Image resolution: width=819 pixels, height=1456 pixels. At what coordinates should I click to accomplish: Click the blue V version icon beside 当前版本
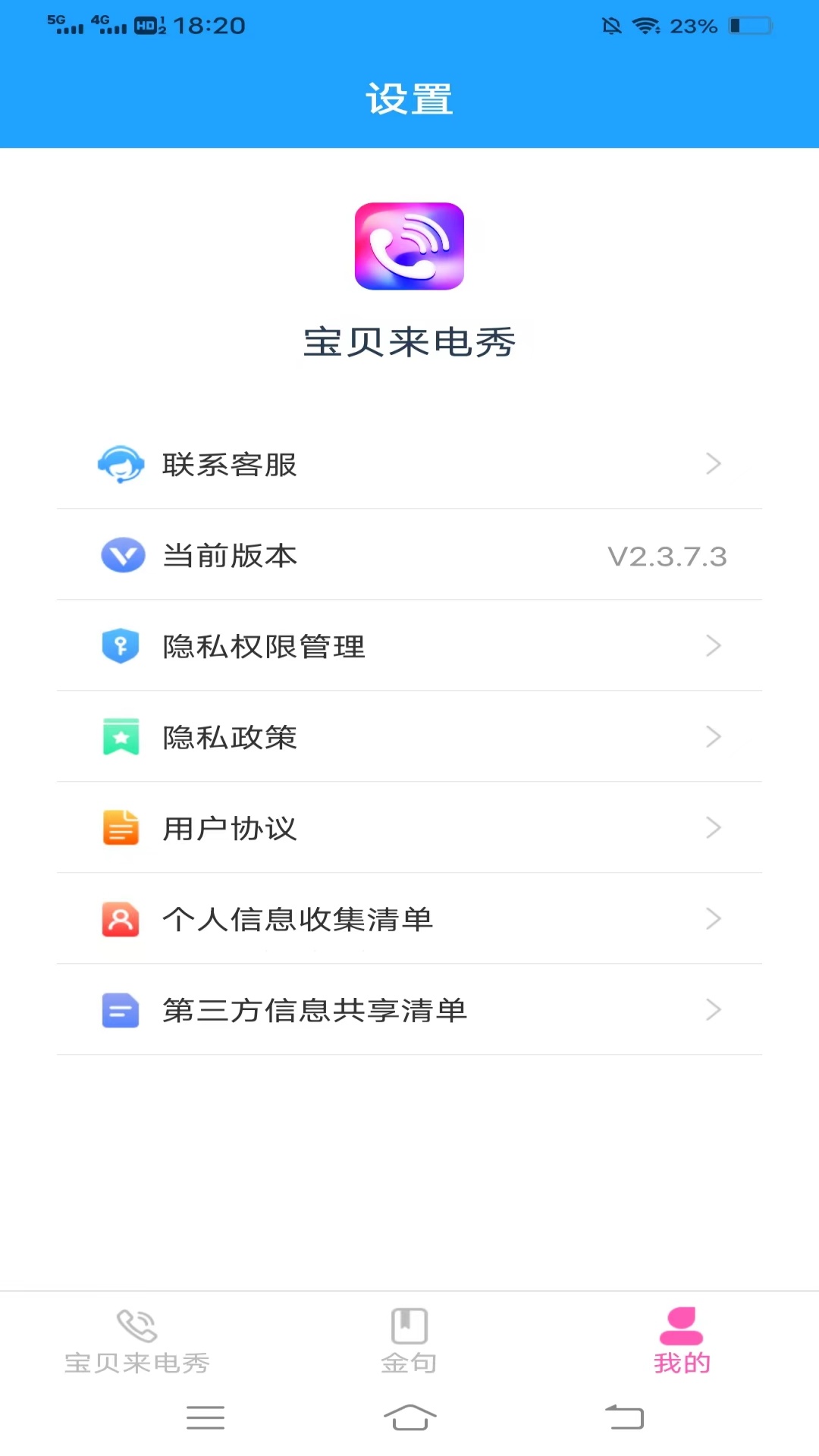tap(121, 555)
